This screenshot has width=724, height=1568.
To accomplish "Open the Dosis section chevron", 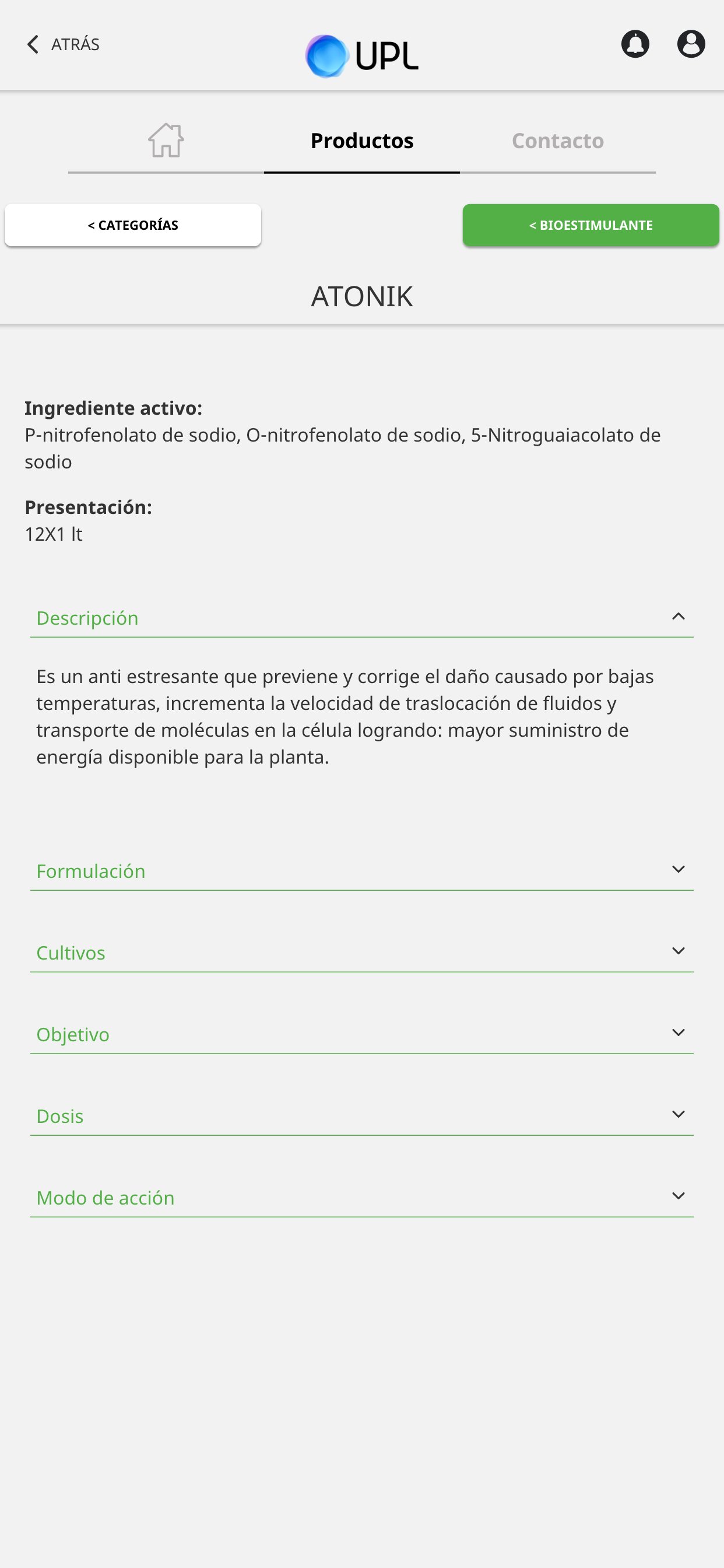I will pos(678,1114).
